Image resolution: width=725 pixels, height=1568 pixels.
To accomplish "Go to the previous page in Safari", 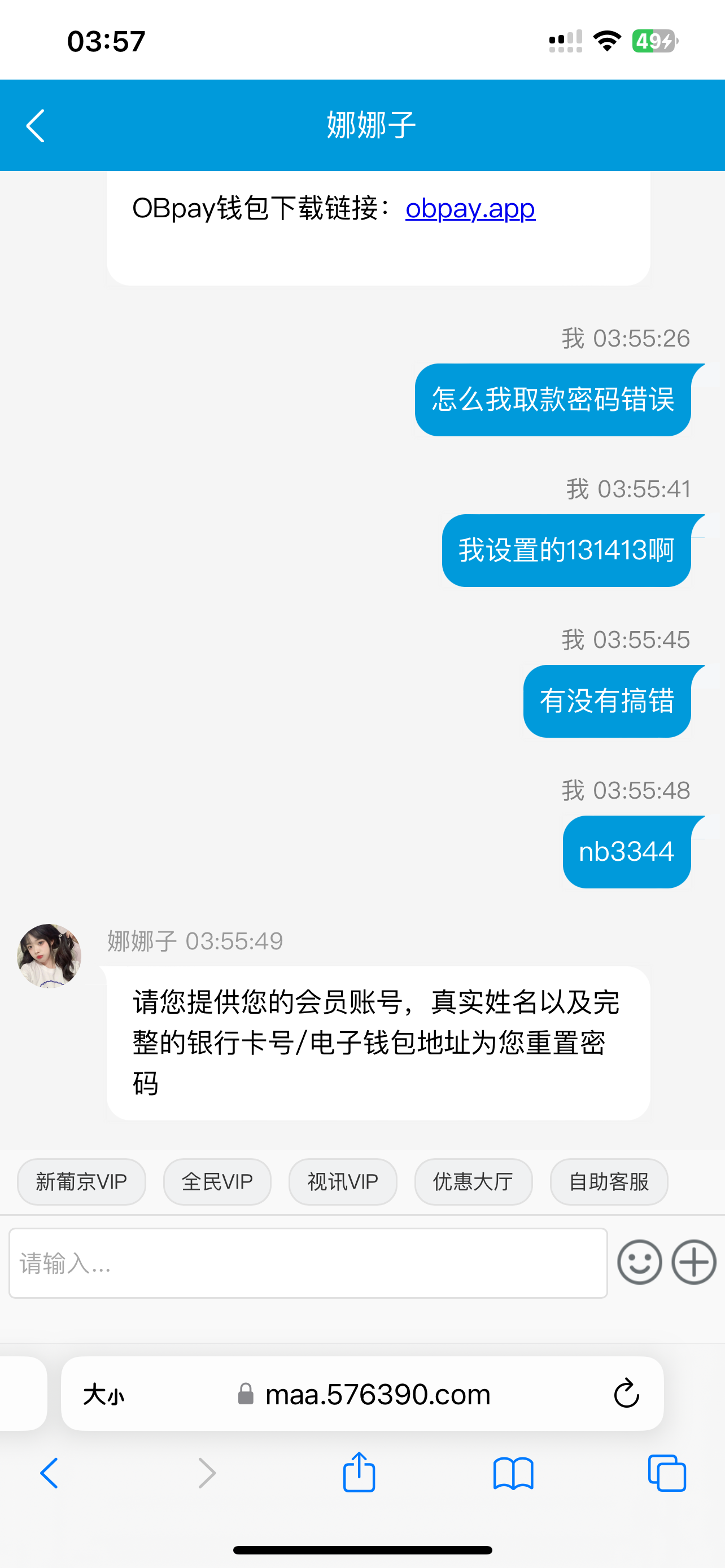I will point(49,1473).
